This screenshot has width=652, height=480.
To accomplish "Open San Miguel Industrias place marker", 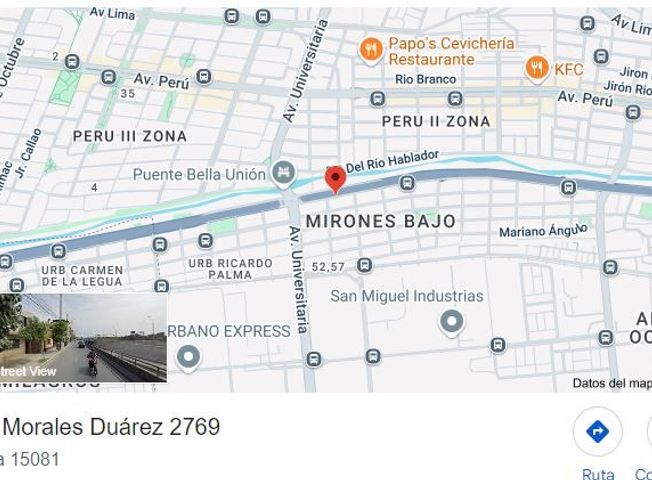I will click(452, 322).
